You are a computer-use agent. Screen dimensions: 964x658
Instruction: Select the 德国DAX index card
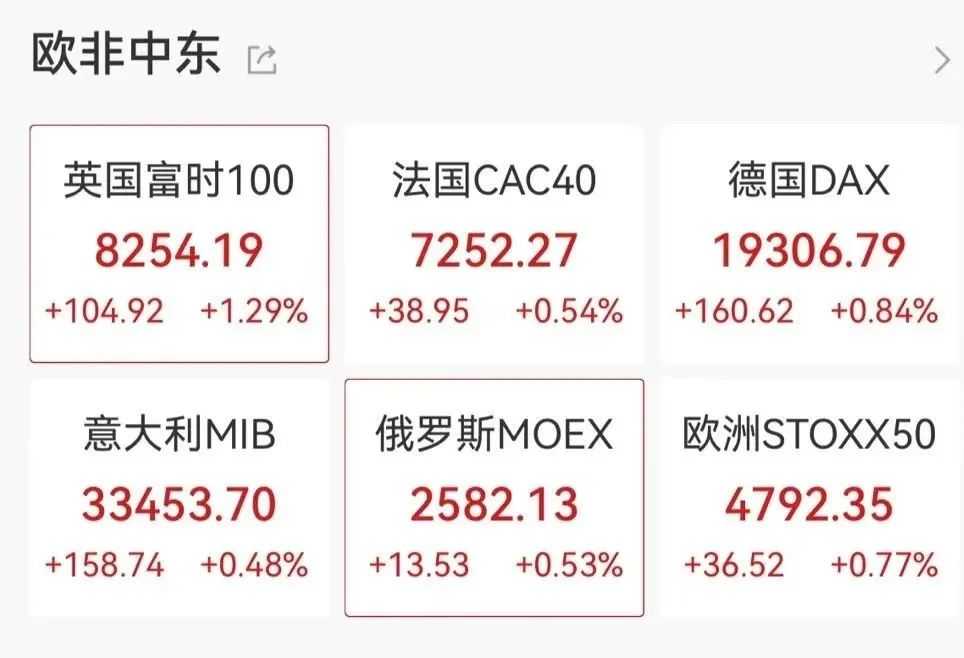point(809,244)
